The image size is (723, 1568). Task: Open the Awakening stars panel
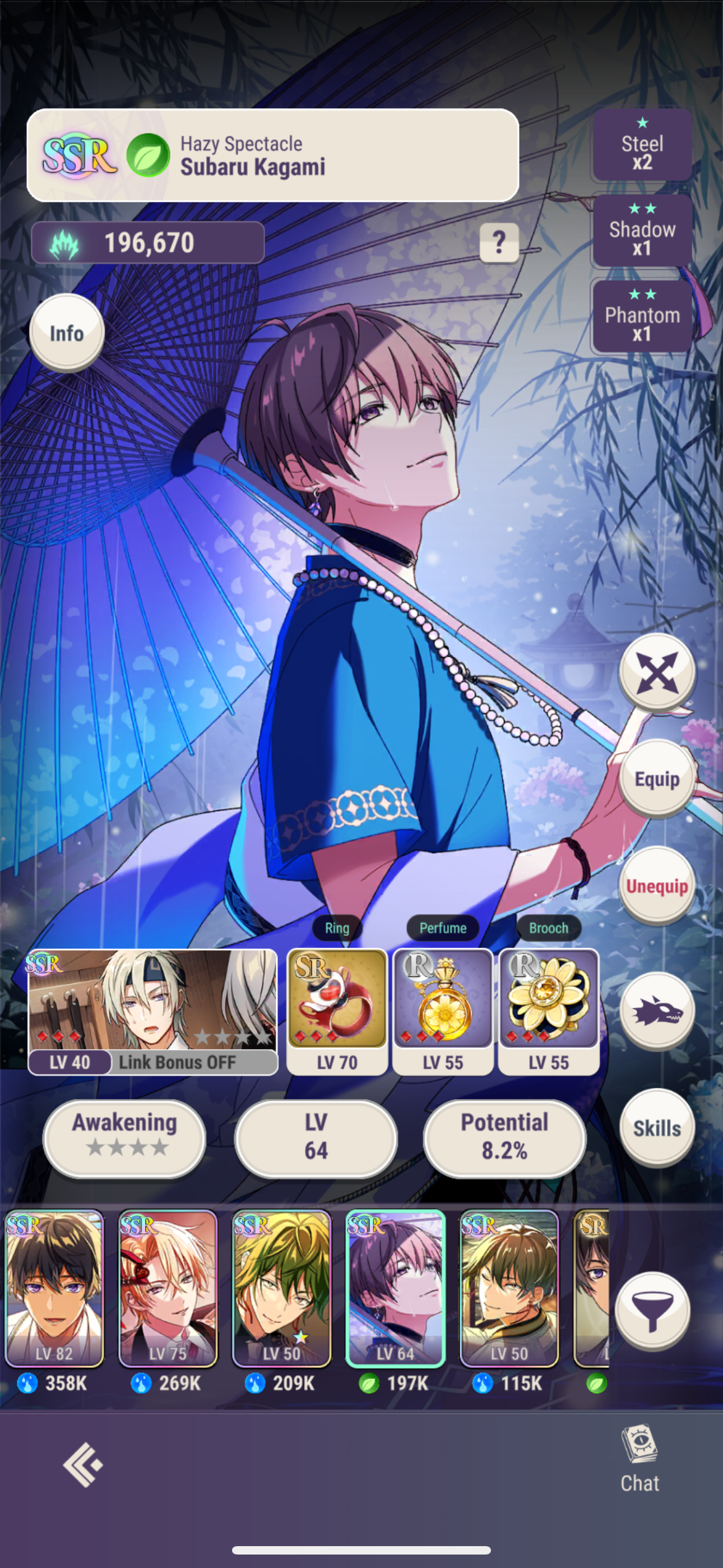125,1136
